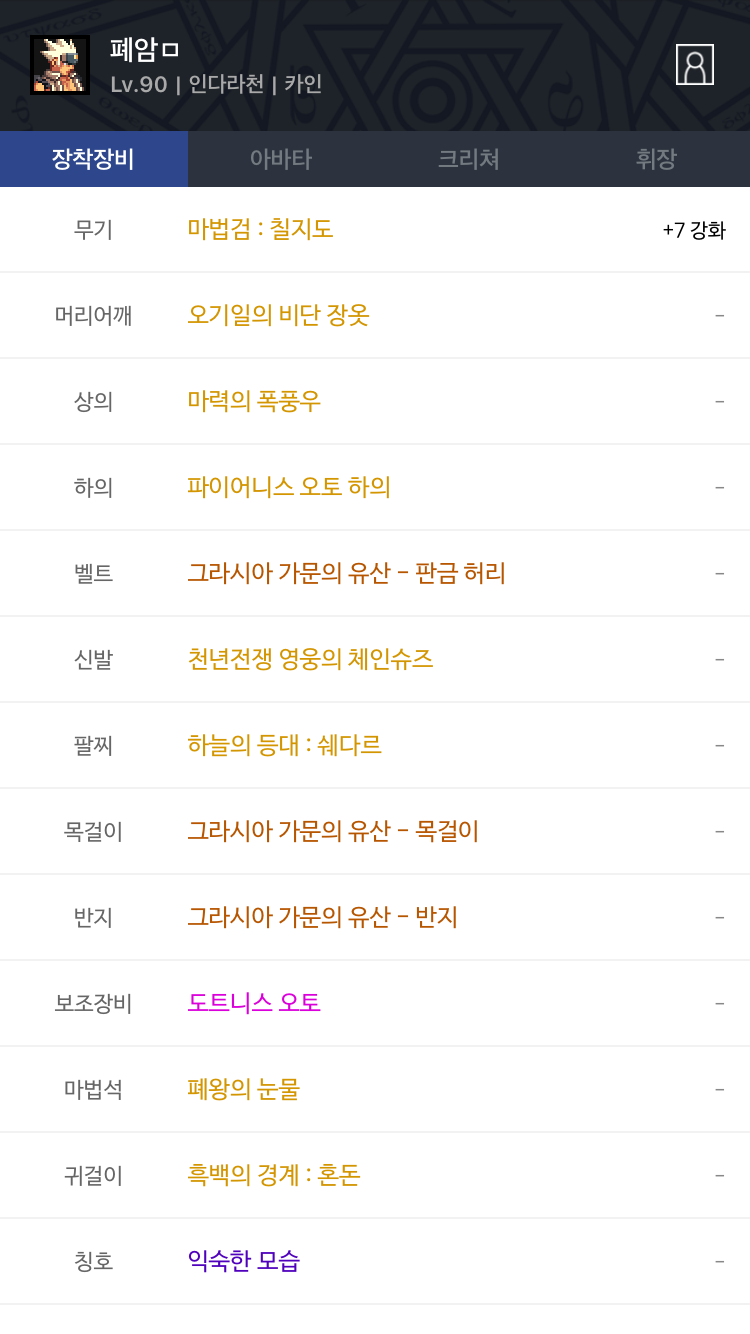Screen dimensions: 750x1334
Task: View title 익숙한 모습
Action: point(243,1261)
